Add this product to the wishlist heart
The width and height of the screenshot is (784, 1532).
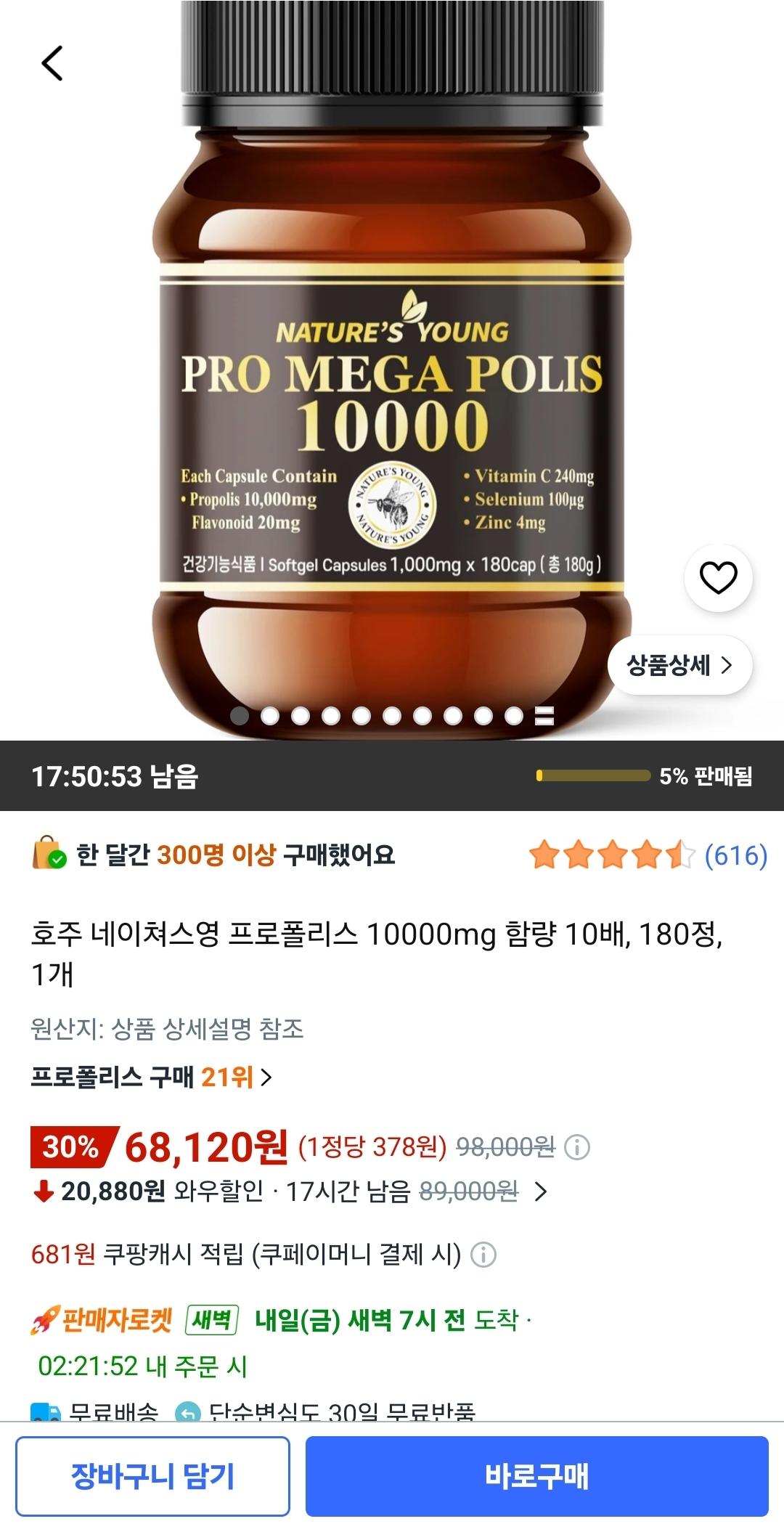point(718,578)
